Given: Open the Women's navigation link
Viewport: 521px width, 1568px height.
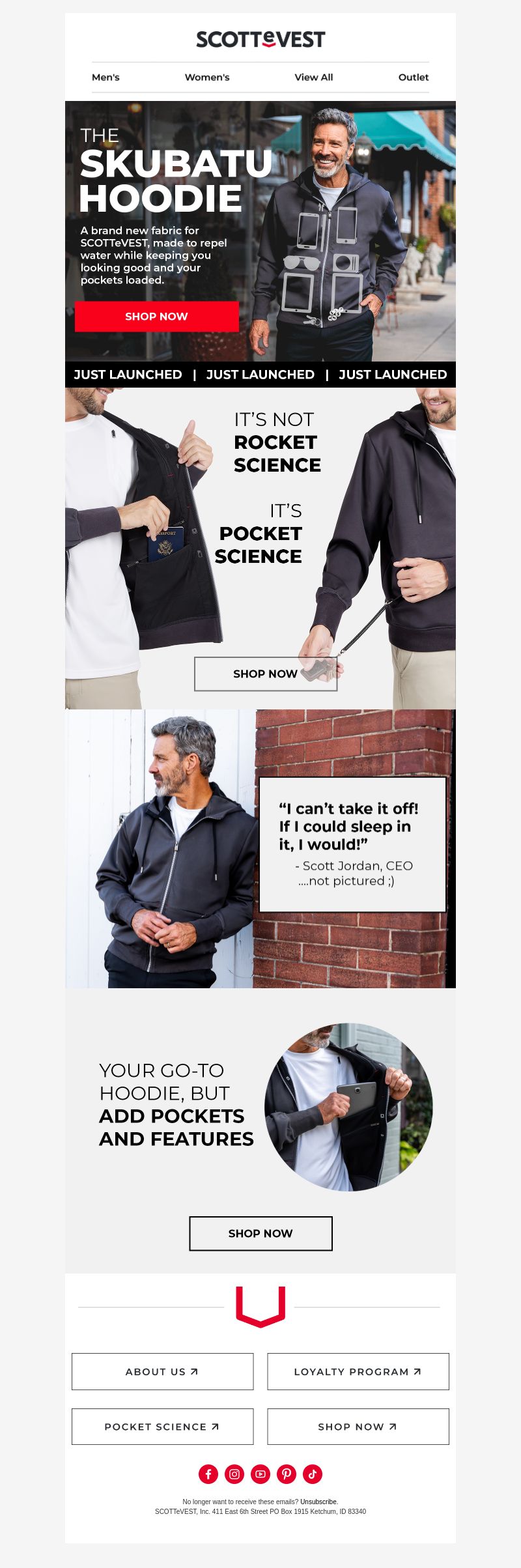Looking at the screenshot, I should click(x=207, y=77).
